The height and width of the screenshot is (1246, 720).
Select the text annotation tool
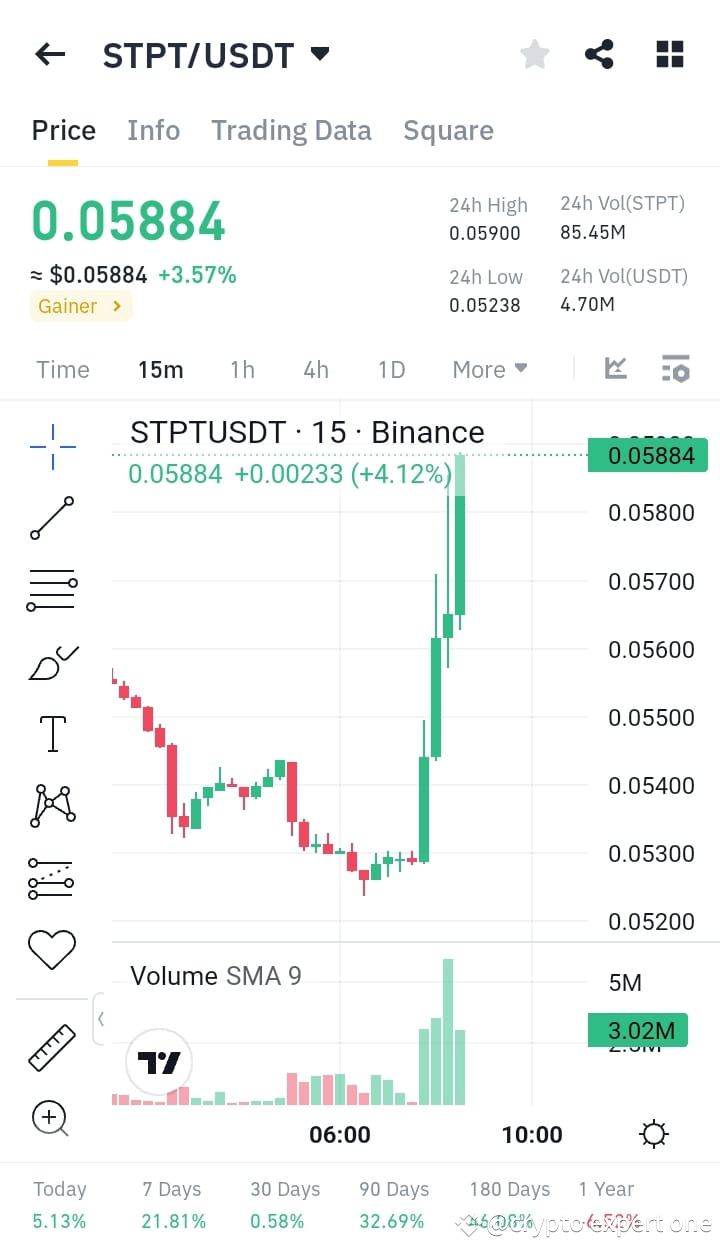52,733
